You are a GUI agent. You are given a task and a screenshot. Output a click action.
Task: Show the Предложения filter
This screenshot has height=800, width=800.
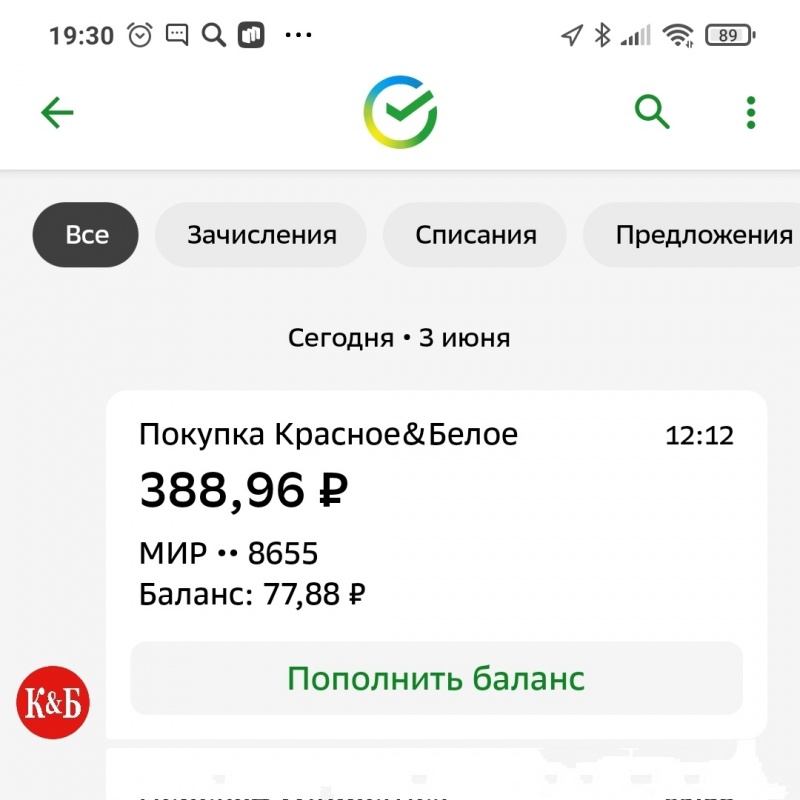[700, 235]
